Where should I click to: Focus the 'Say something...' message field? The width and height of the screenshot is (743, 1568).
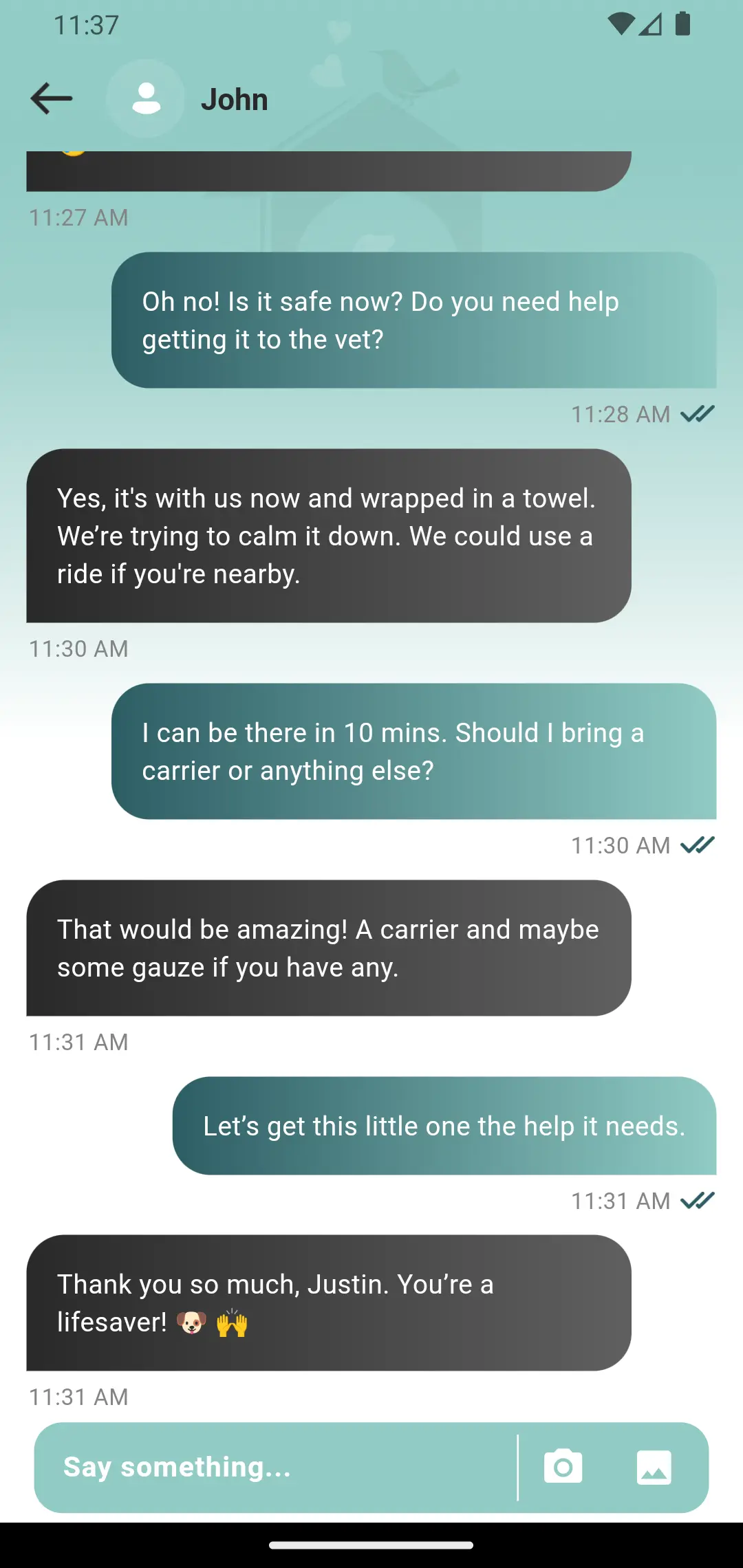pos(275,1467)
